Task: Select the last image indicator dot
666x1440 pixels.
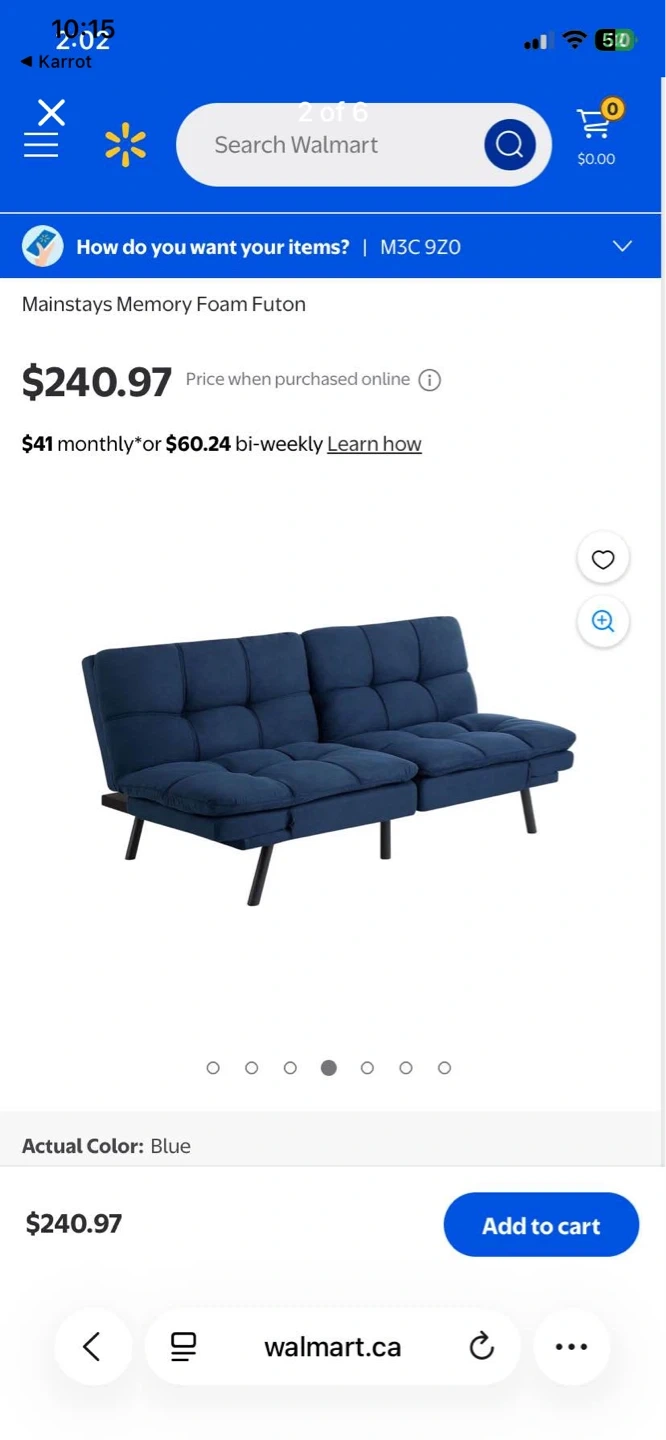Action: point(444,1068)
